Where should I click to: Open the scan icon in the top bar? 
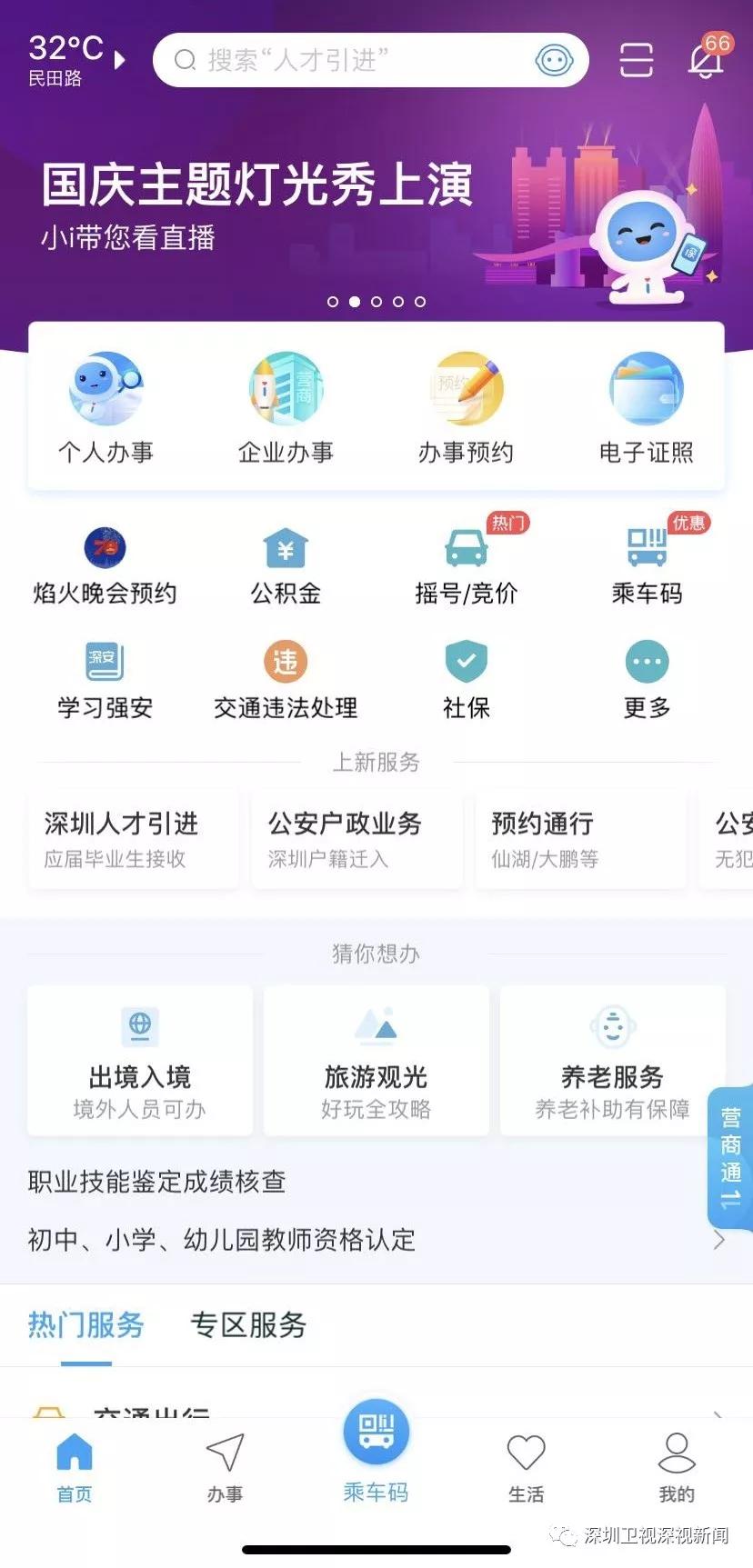[x=636, y=60]
